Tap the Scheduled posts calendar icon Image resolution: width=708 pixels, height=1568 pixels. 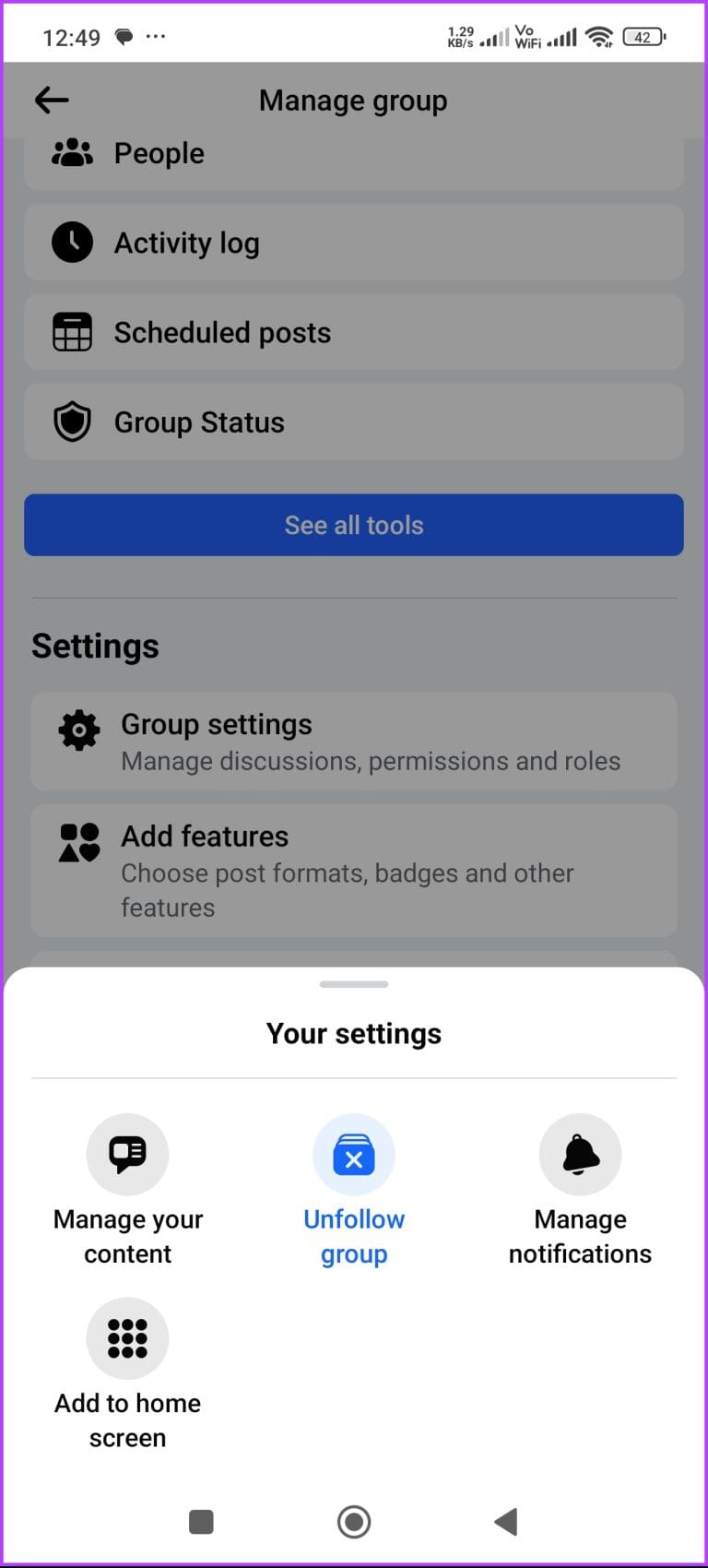click(x=72, y=332)
